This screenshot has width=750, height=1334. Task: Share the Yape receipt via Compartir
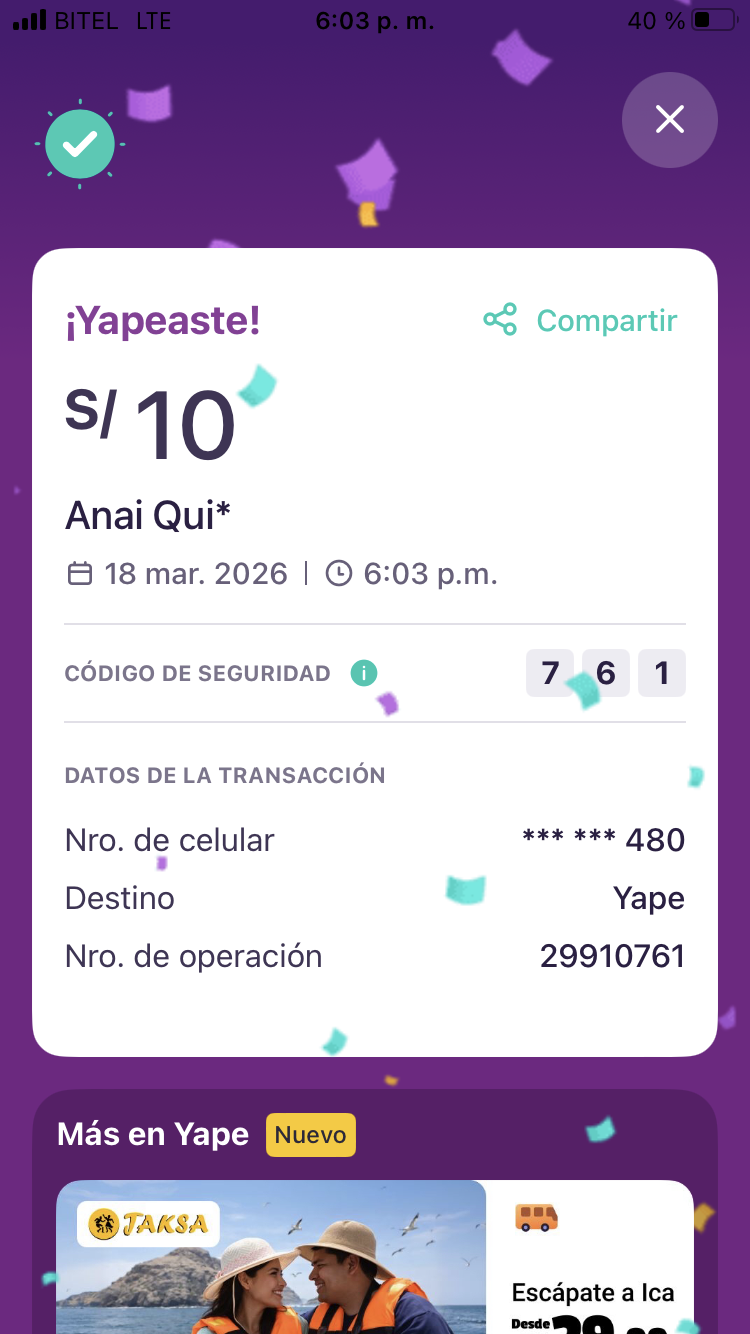click(581, 320)
